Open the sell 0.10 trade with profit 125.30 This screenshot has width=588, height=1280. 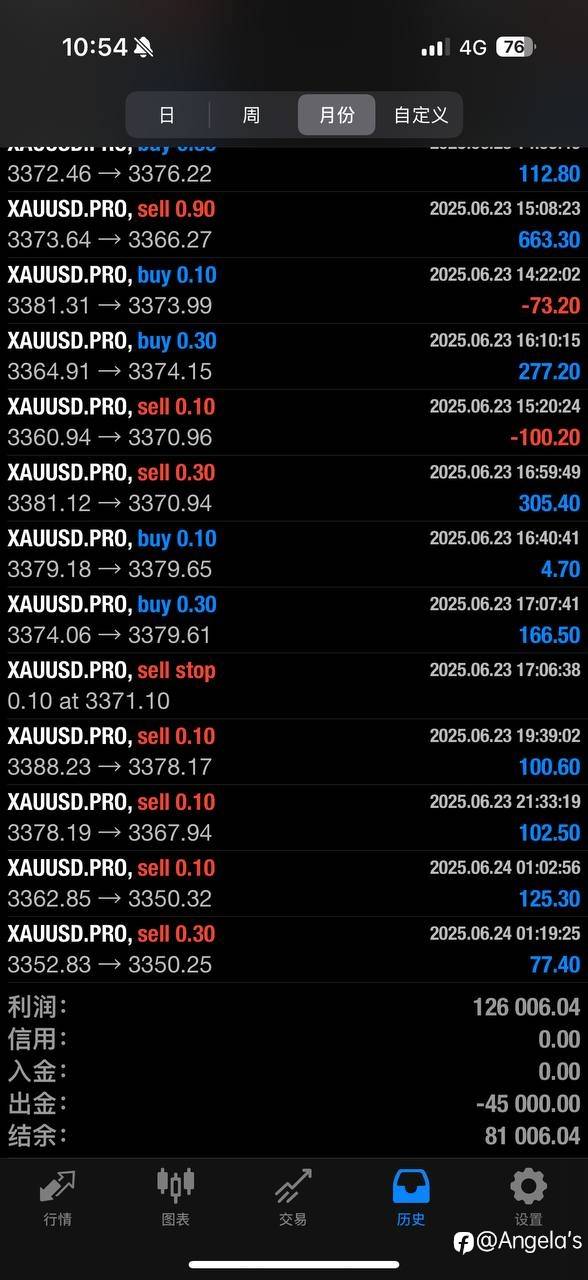pyautogui.click(x=294, y=885)
